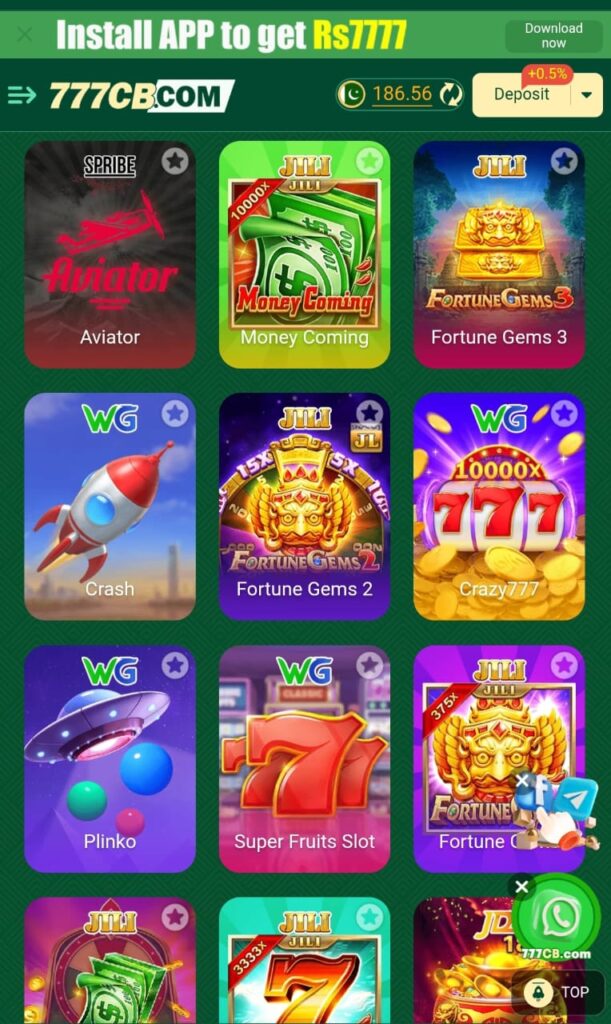Viewport: 611px width, 1024px height.
Task: Favorite Aviator with its star icon
Action: (175, 161)
